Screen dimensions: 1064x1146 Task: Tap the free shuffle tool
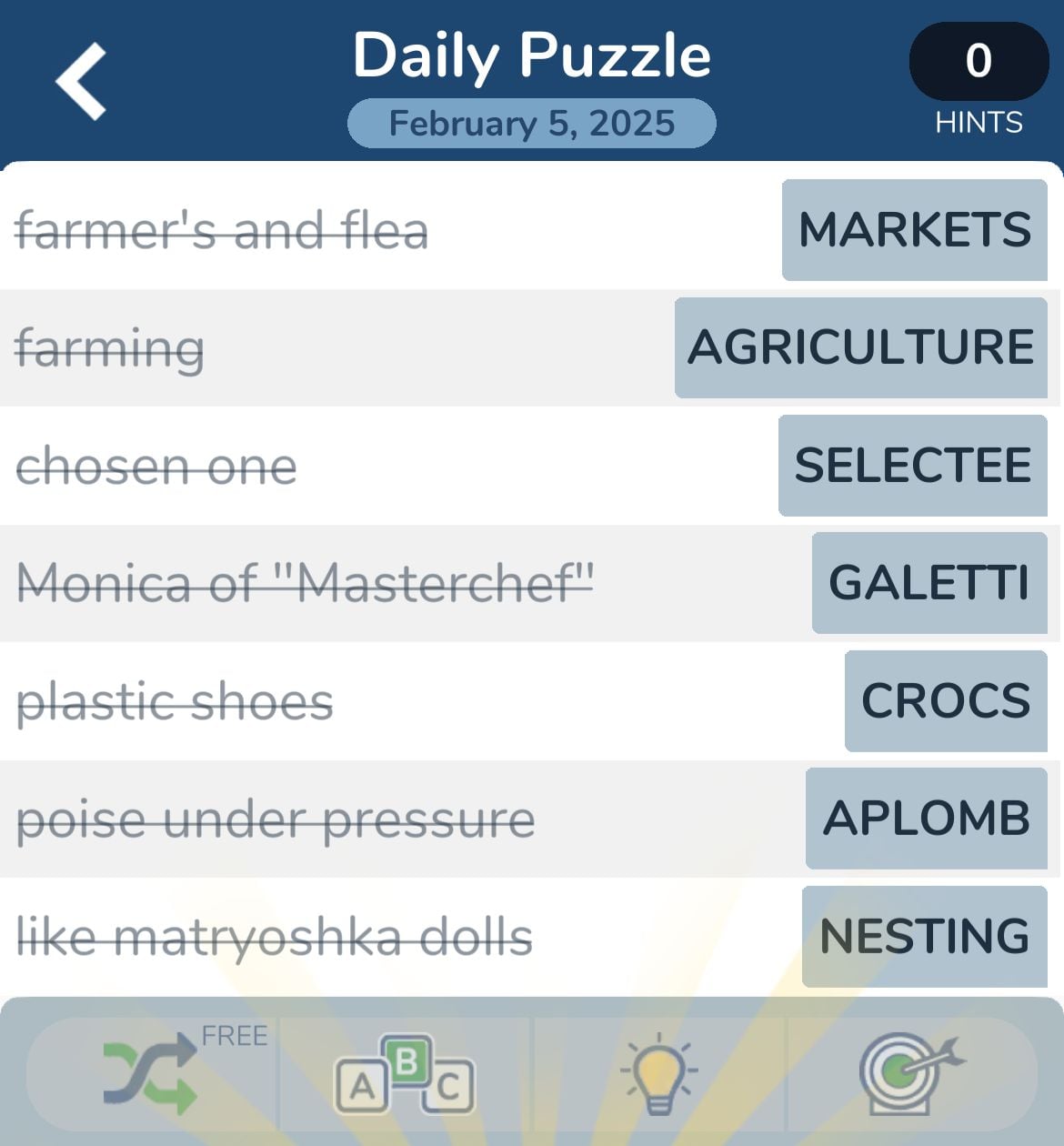tap(151, 1075)
